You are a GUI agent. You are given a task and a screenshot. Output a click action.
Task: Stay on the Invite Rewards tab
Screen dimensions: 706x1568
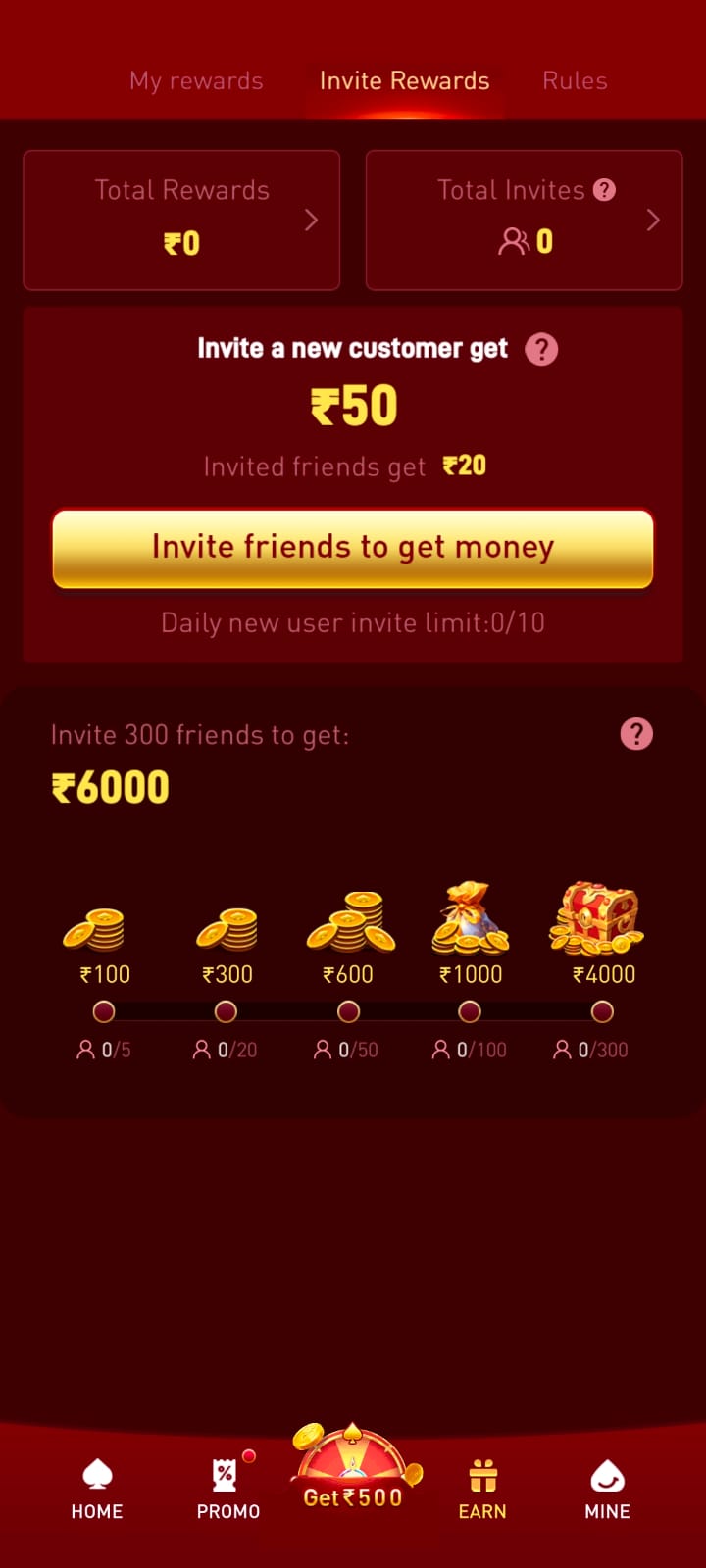(x=404, y=80)
